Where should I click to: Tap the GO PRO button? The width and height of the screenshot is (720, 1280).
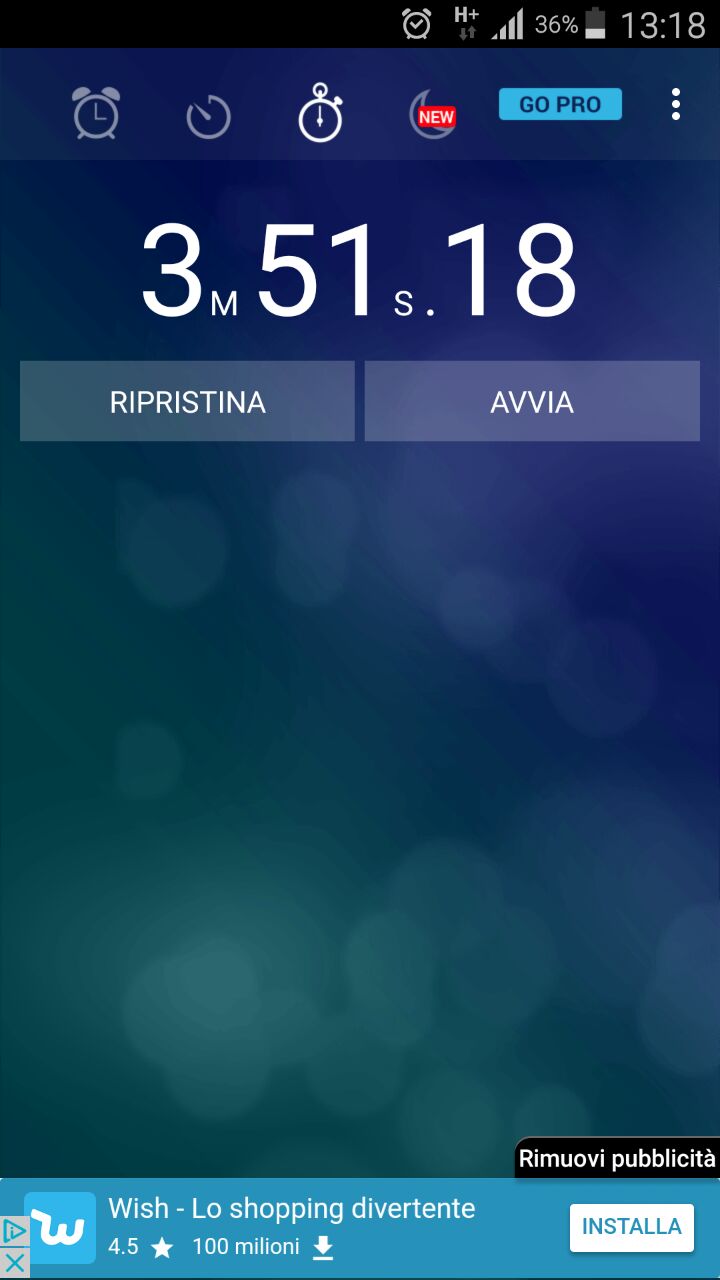(x=560, y=104)
